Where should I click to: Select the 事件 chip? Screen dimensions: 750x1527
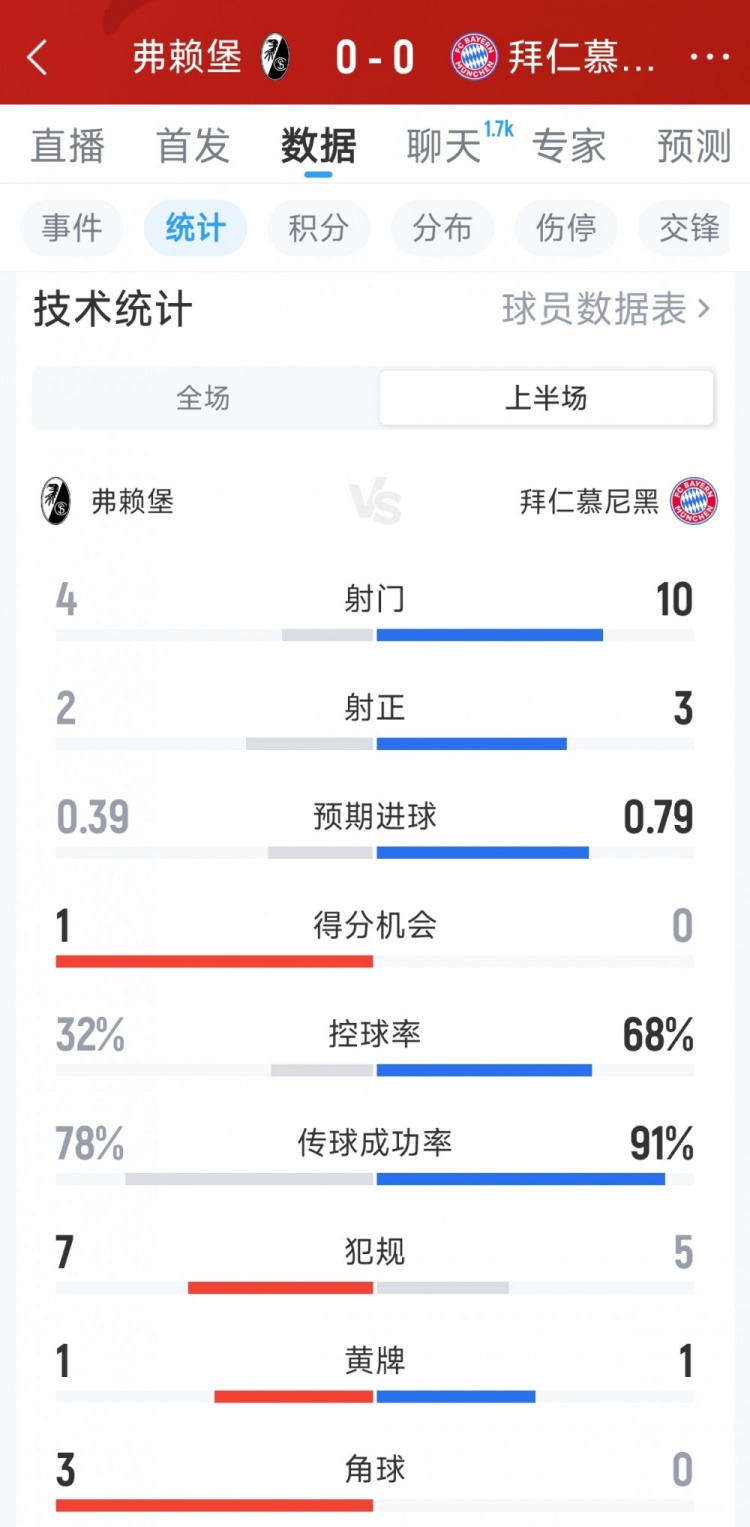[x=72, y=228]
